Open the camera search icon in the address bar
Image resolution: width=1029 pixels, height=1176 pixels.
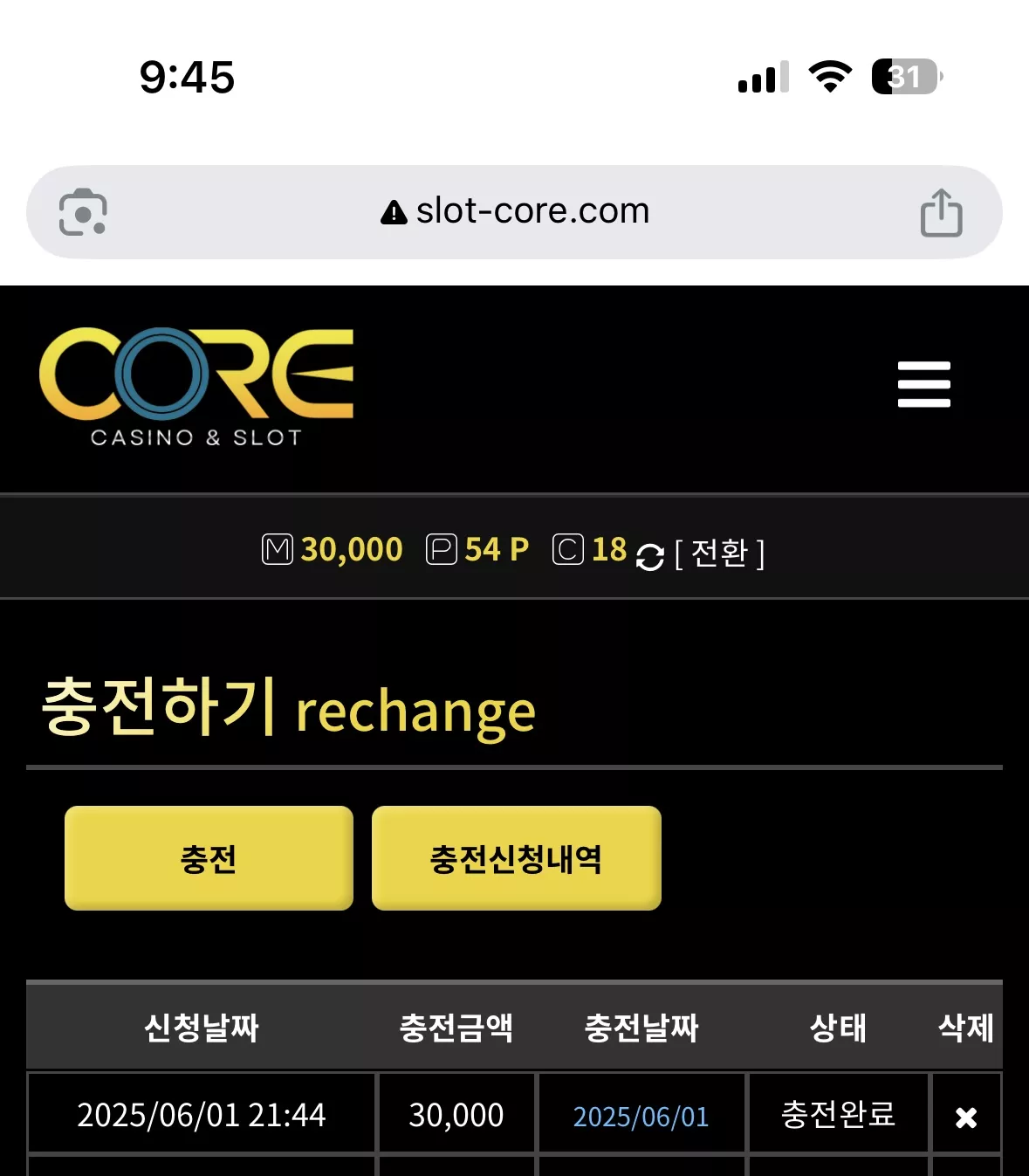coord(83,212)
